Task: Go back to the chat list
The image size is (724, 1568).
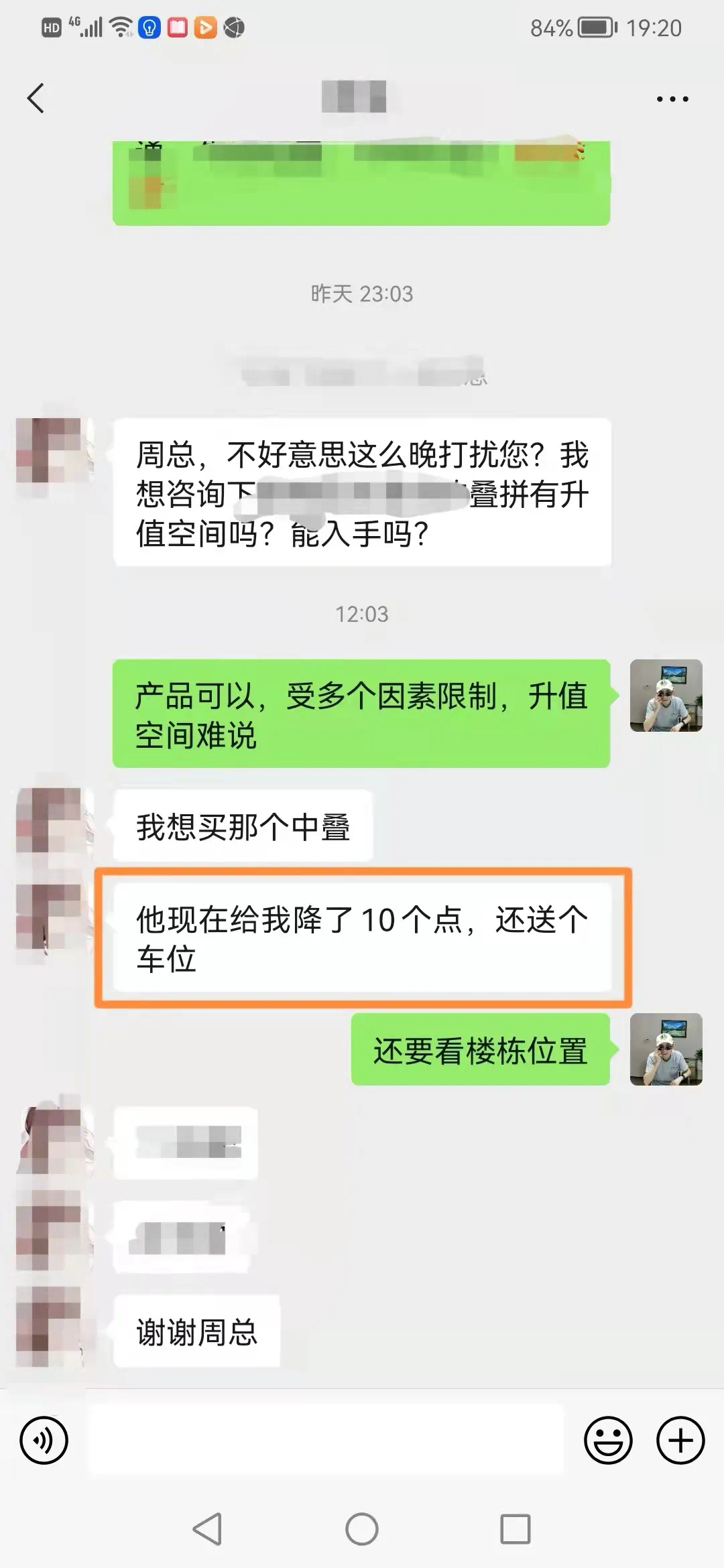Action: (x=36, y=99)
